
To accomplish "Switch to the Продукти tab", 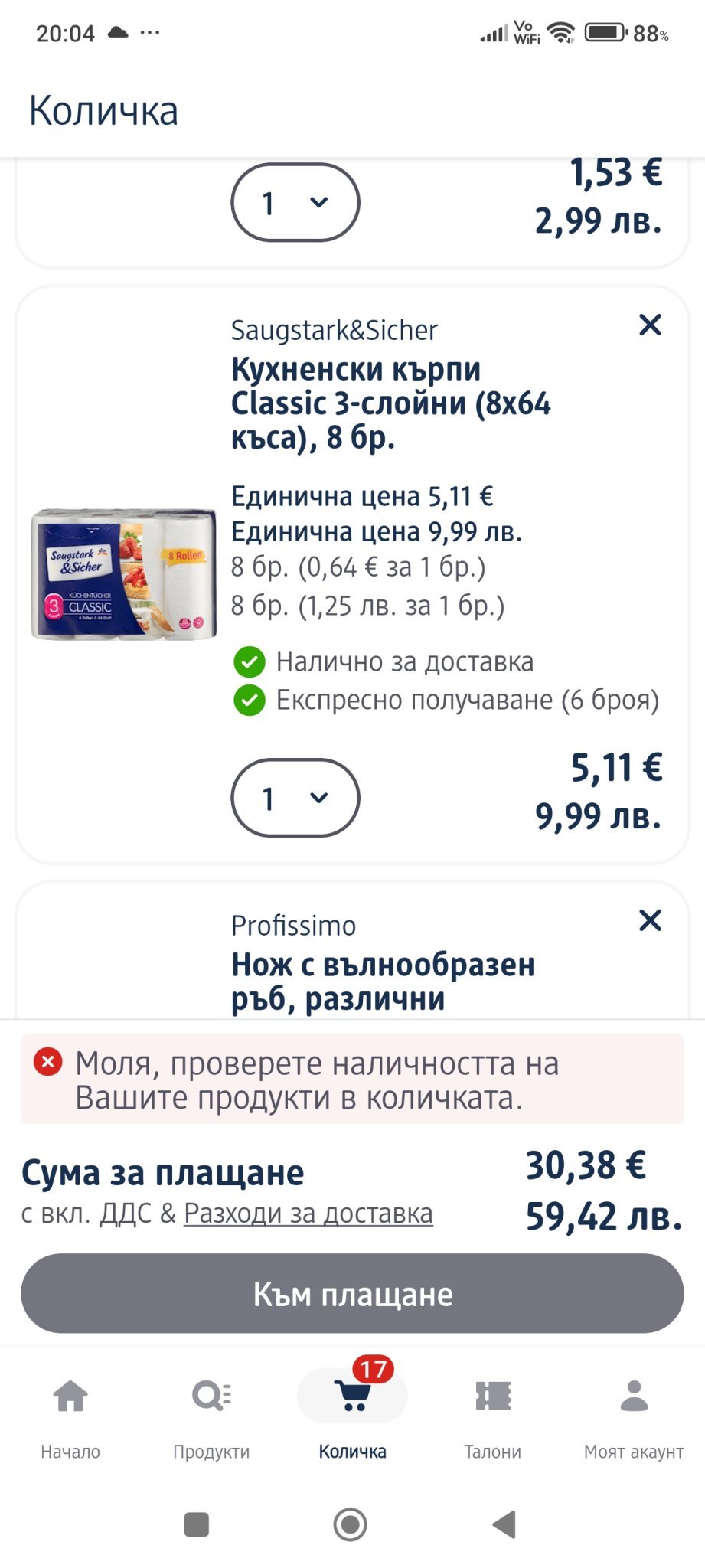I will [x=211, y=1415].
